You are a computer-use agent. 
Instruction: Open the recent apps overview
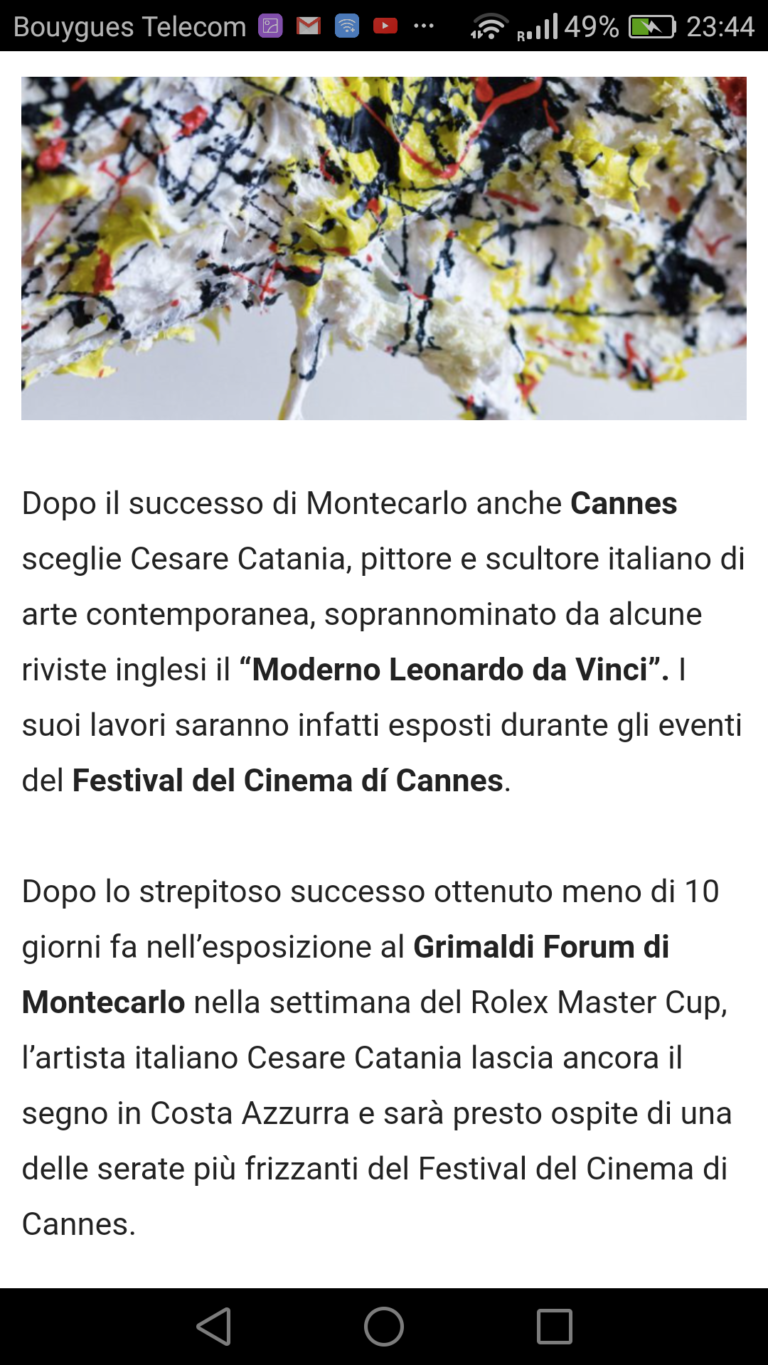point(554,1326)
